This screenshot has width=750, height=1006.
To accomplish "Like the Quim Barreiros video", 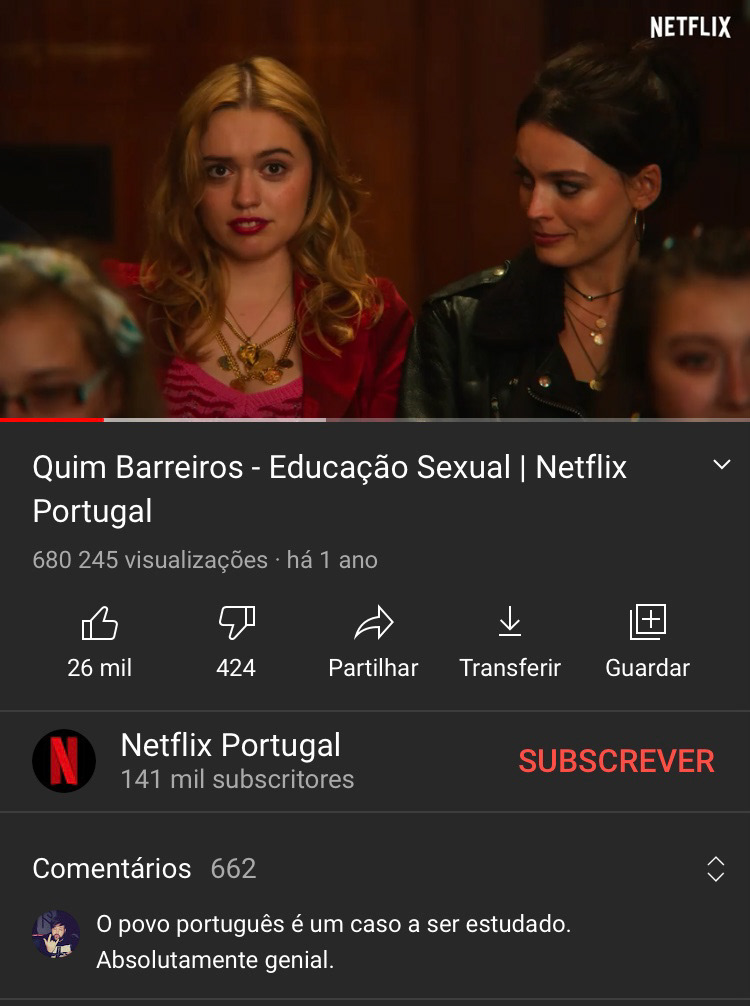I will [99, 626].
